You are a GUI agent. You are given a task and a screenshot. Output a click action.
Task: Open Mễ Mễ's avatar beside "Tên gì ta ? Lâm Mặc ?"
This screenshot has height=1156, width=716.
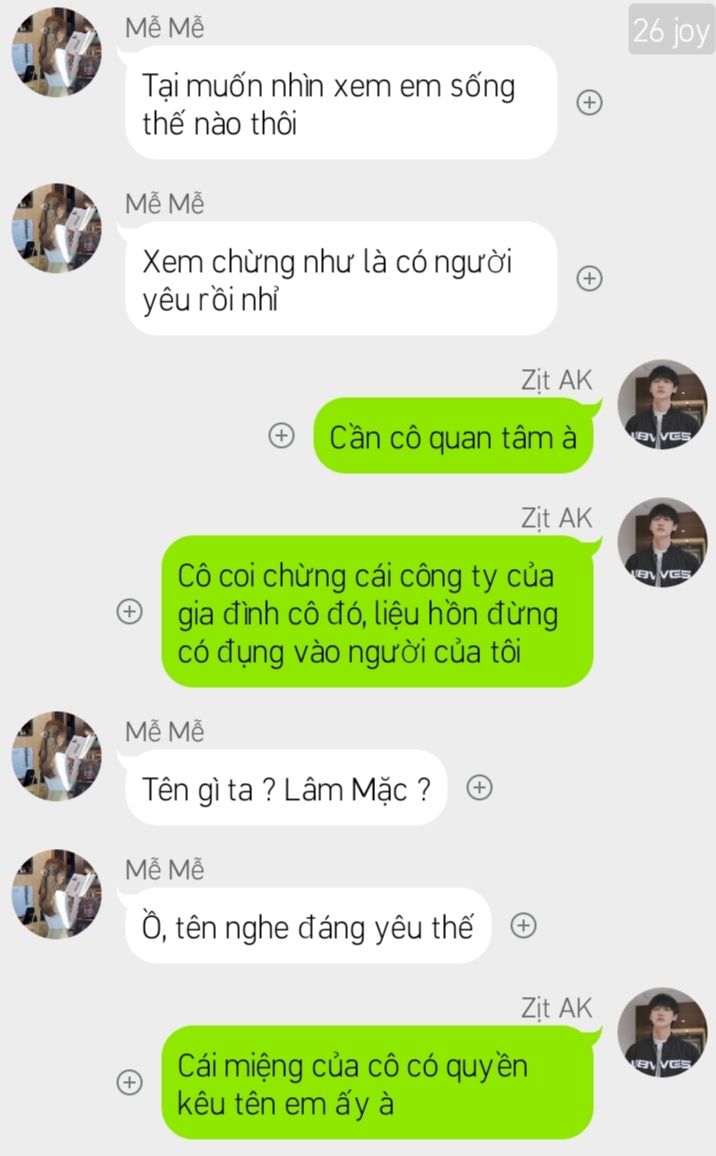(x=56, y=756)
